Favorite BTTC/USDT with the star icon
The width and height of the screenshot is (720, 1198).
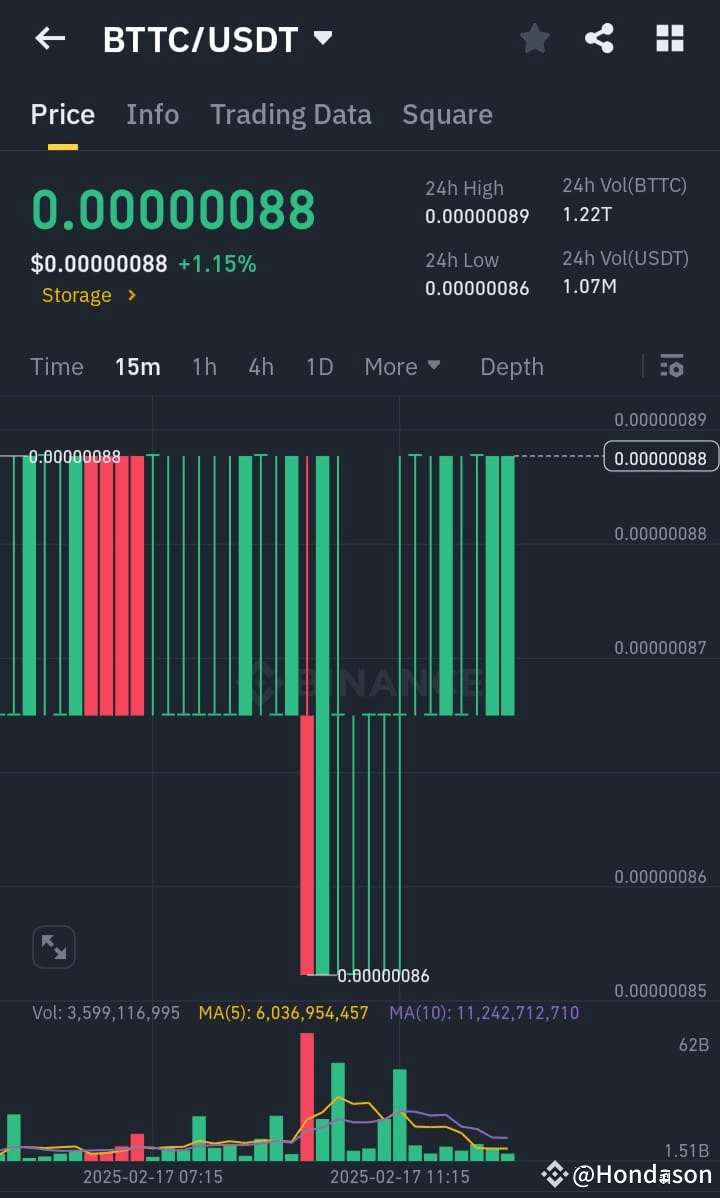pyautogui.click(x=534, y=38)
